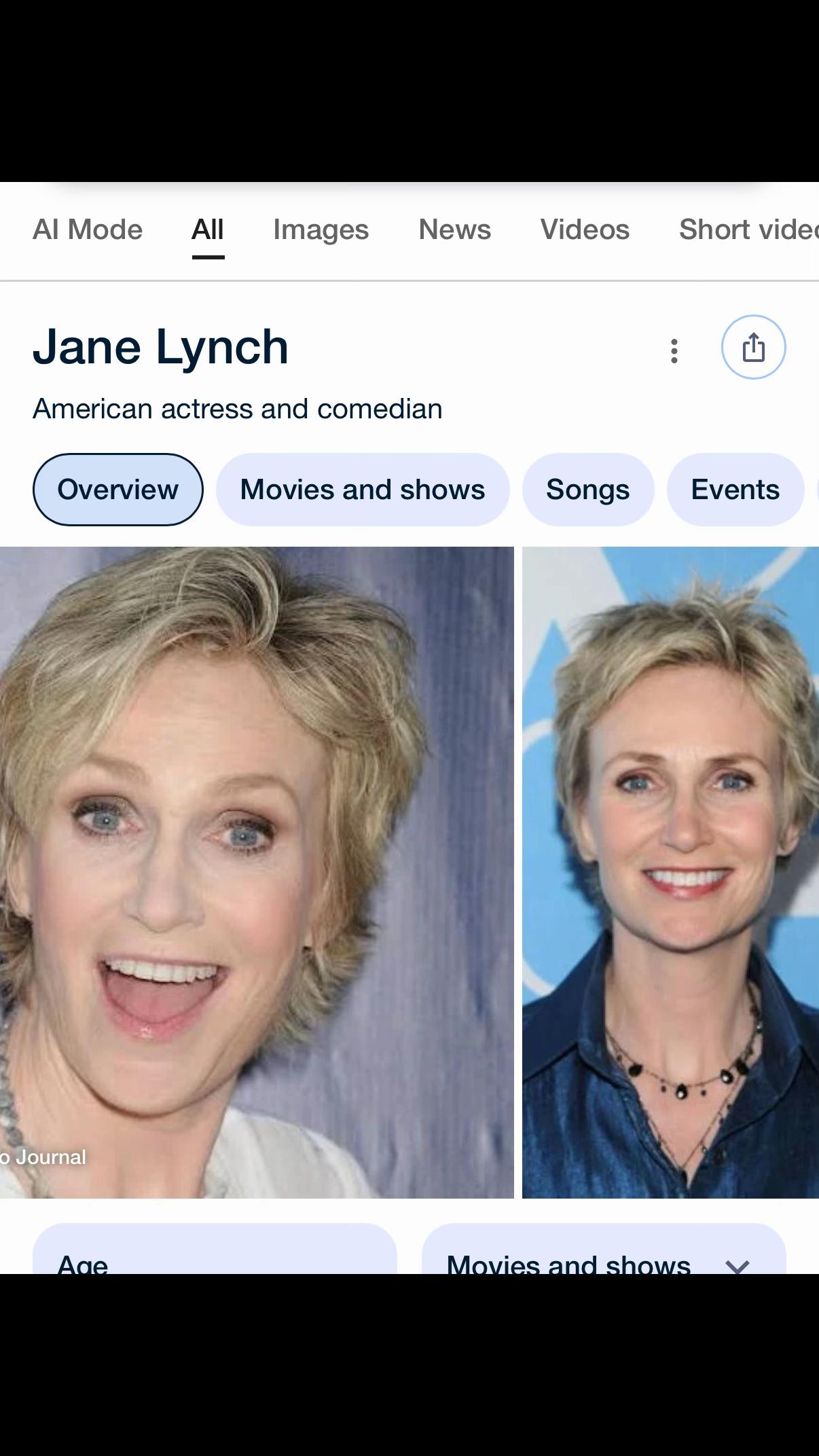Open the blue-shirt photo on the right

[670, 873]
